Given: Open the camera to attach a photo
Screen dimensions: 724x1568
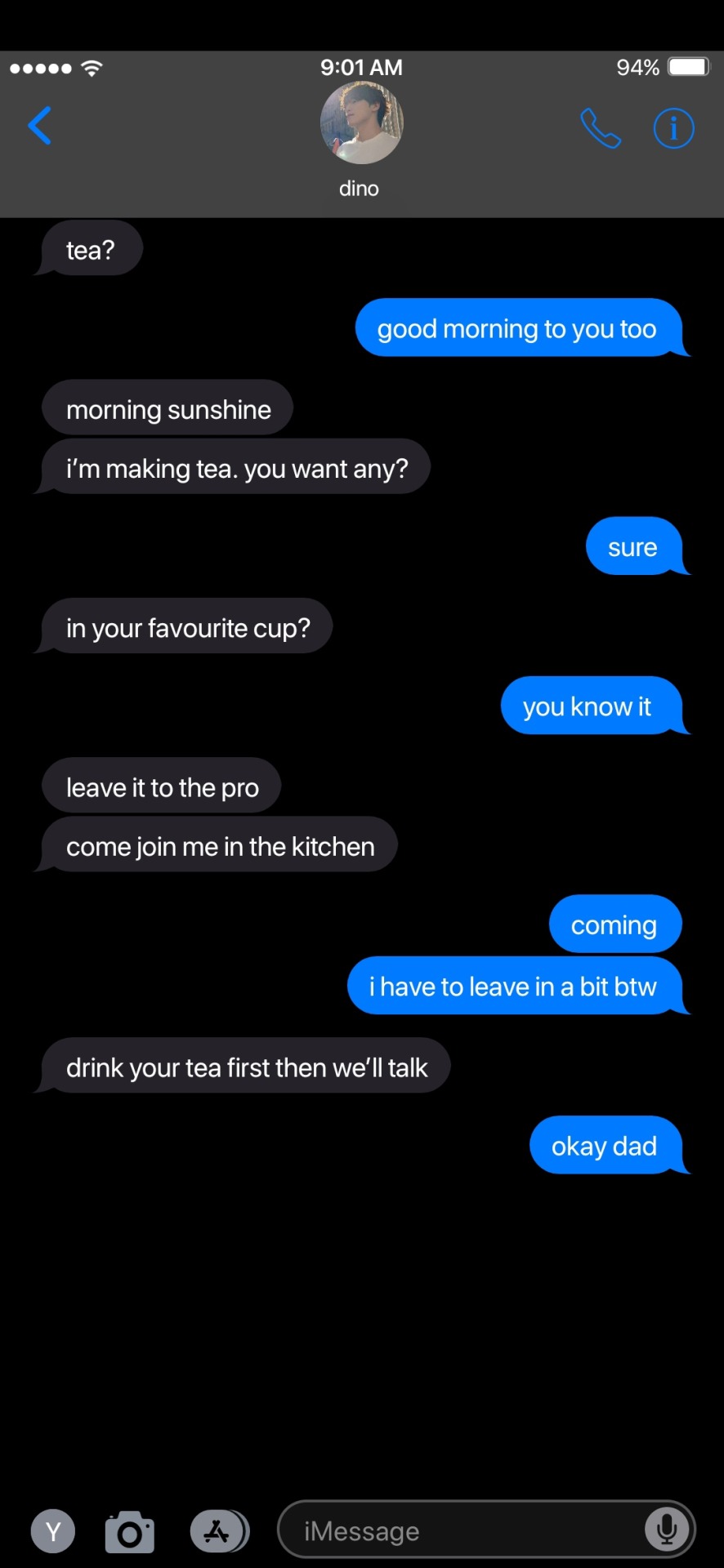Looking at the screenshot, I should pos(130,1531).
